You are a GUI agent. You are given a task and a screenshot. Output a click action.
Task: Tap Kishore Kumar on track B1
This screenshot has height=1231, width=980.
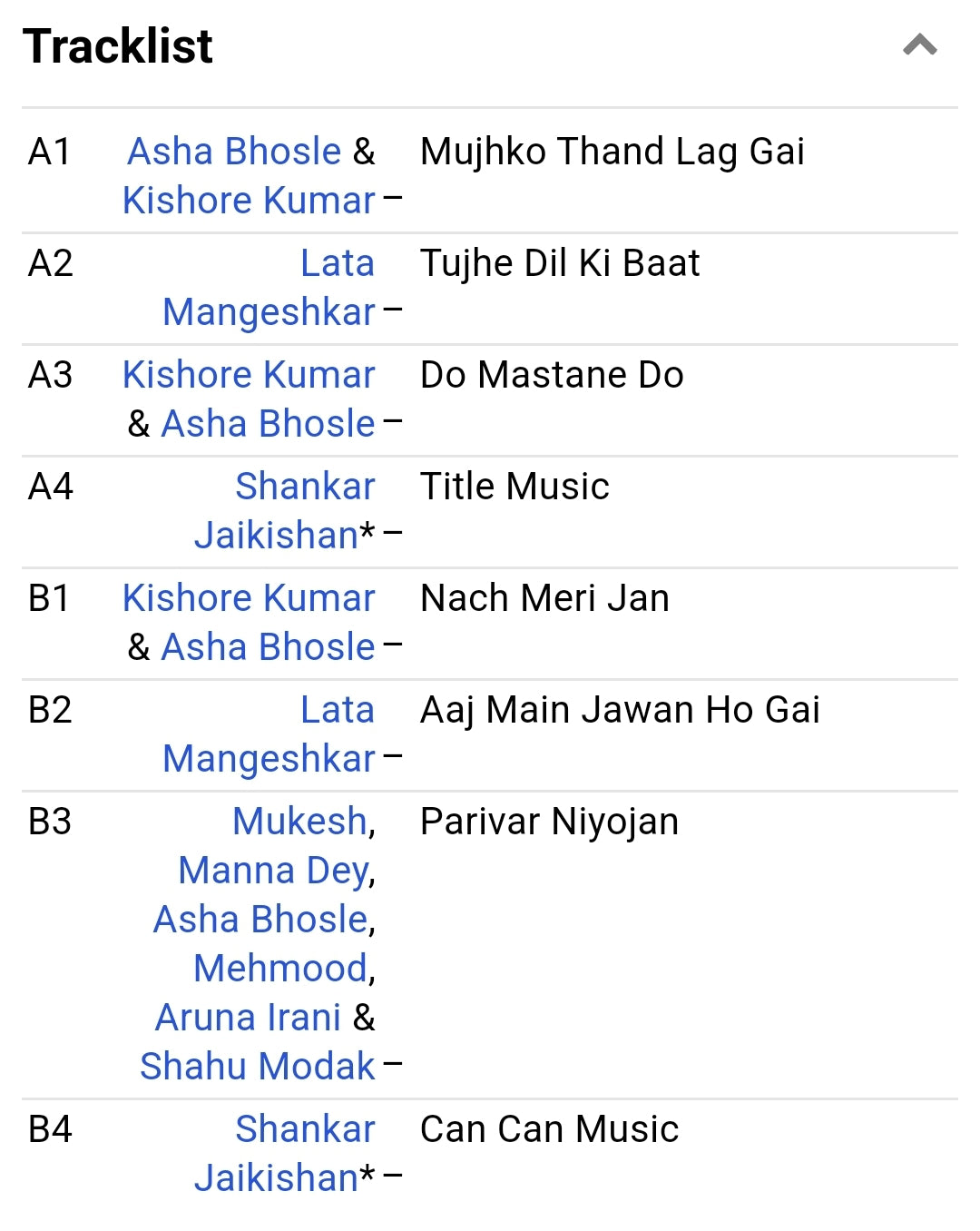(249, 598)
